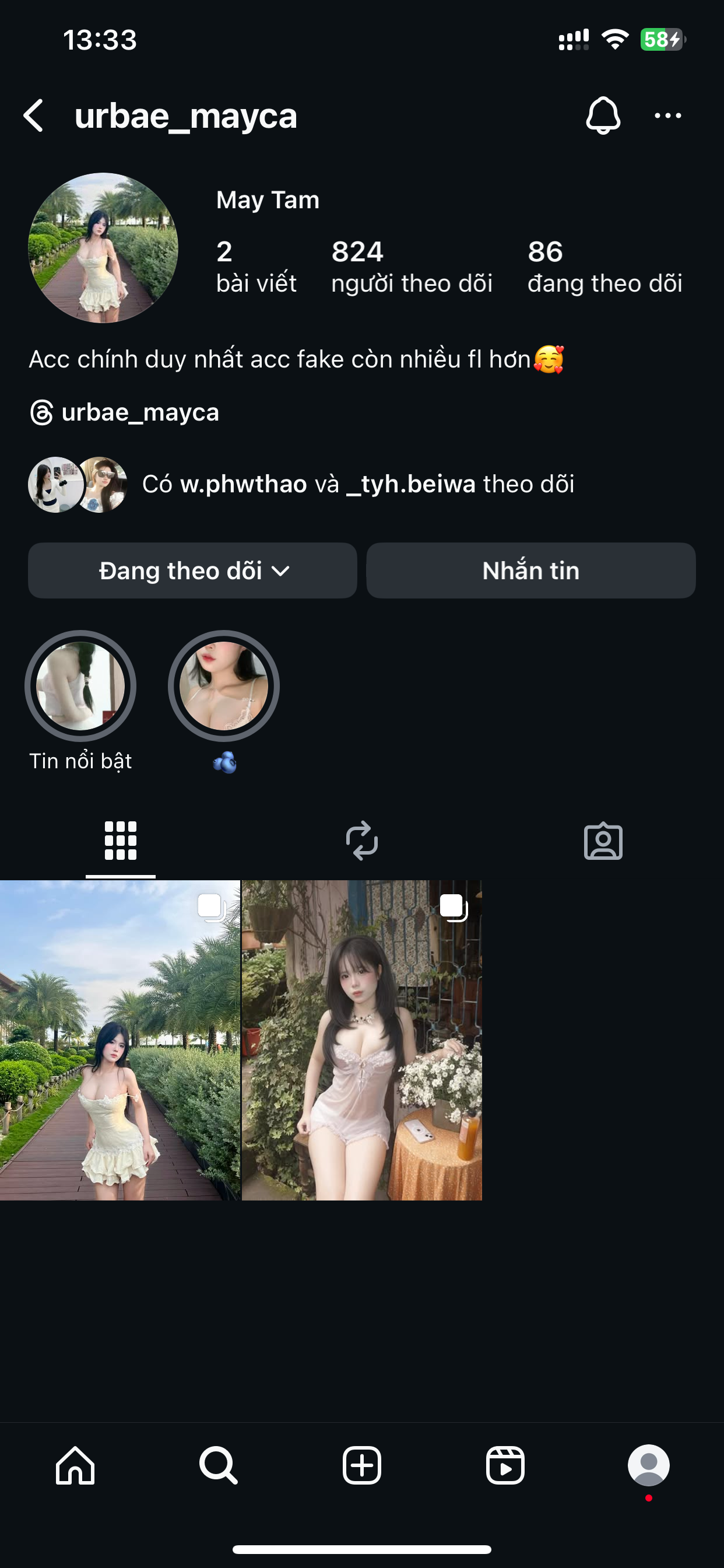Create a new post
724x1568 pixels.
[x=362, y=1466]
